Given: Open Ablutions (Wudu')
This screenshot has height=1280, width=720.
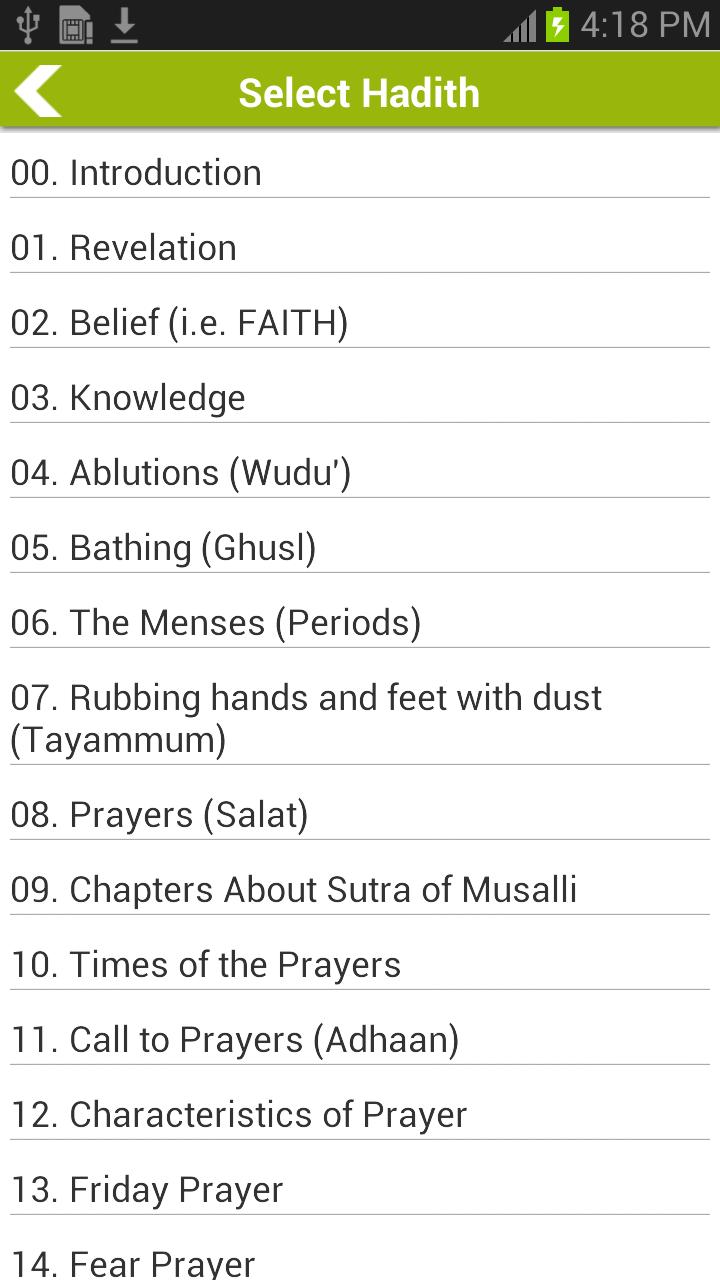Looking at the screenshot, I should coord(180,472).
